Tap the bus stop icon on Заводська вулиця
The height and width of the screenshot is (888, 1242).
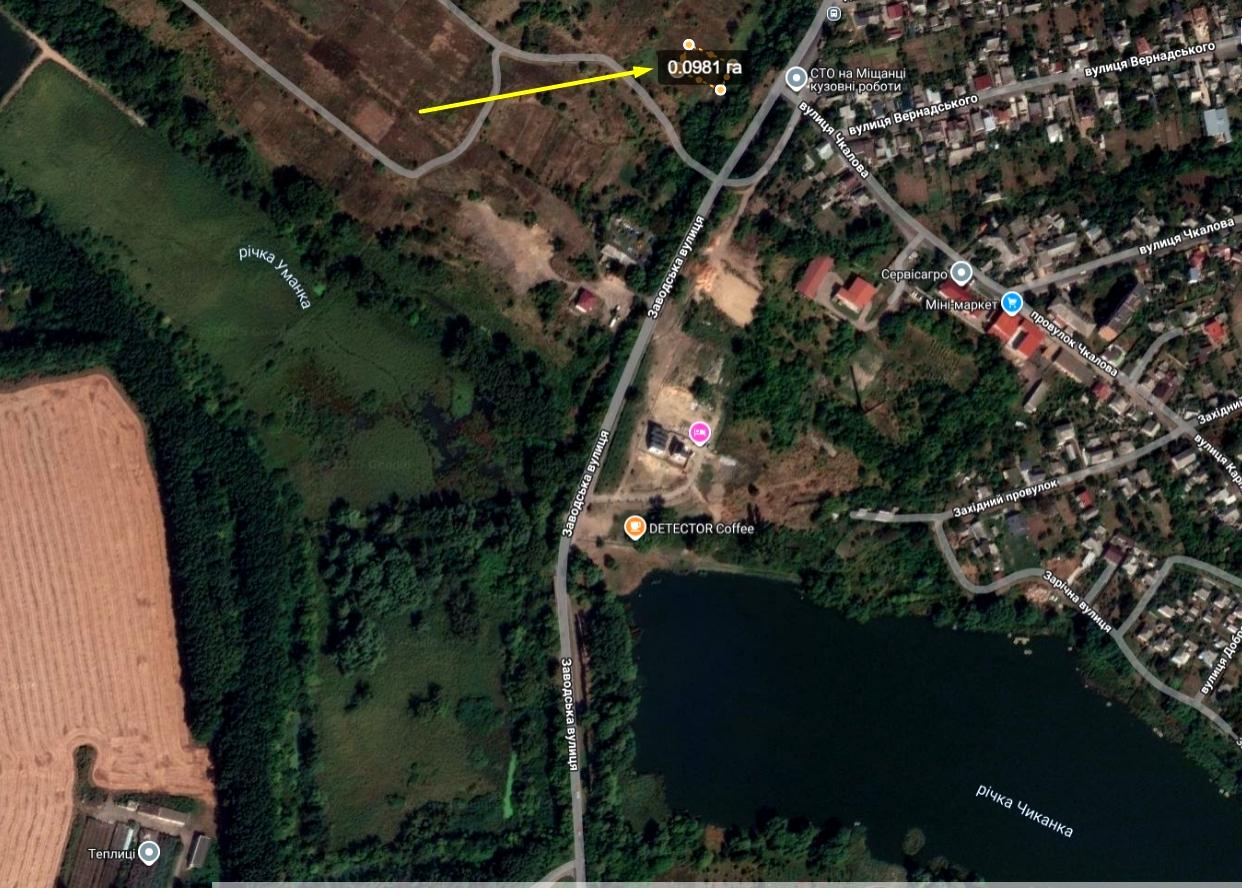pyautogui.click(x=834, y=12)
